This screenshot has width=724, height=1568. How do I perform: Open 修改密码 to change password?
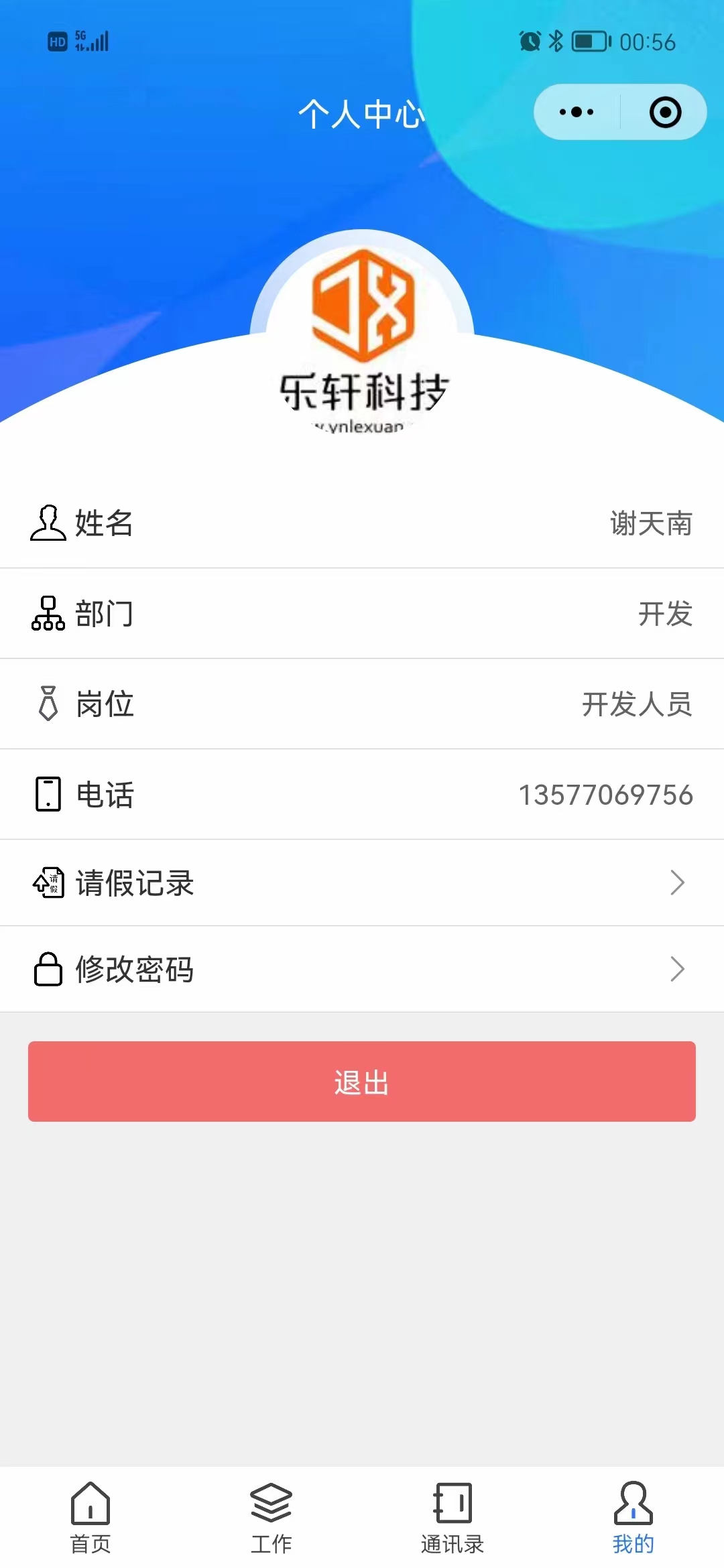[x=362, y=969]
